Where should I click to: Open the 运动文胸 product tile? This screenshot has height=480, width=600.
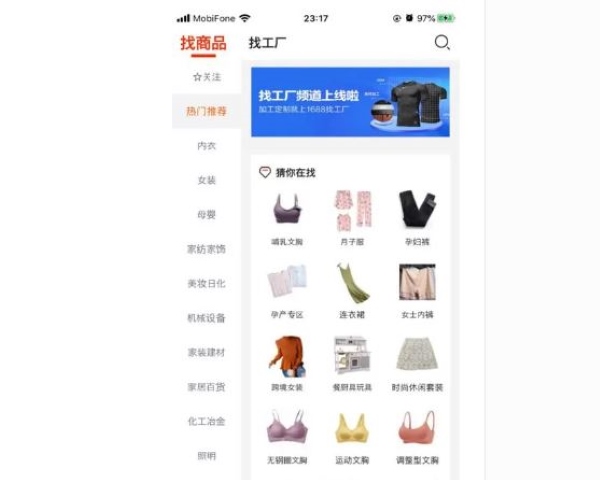point(351,435)
